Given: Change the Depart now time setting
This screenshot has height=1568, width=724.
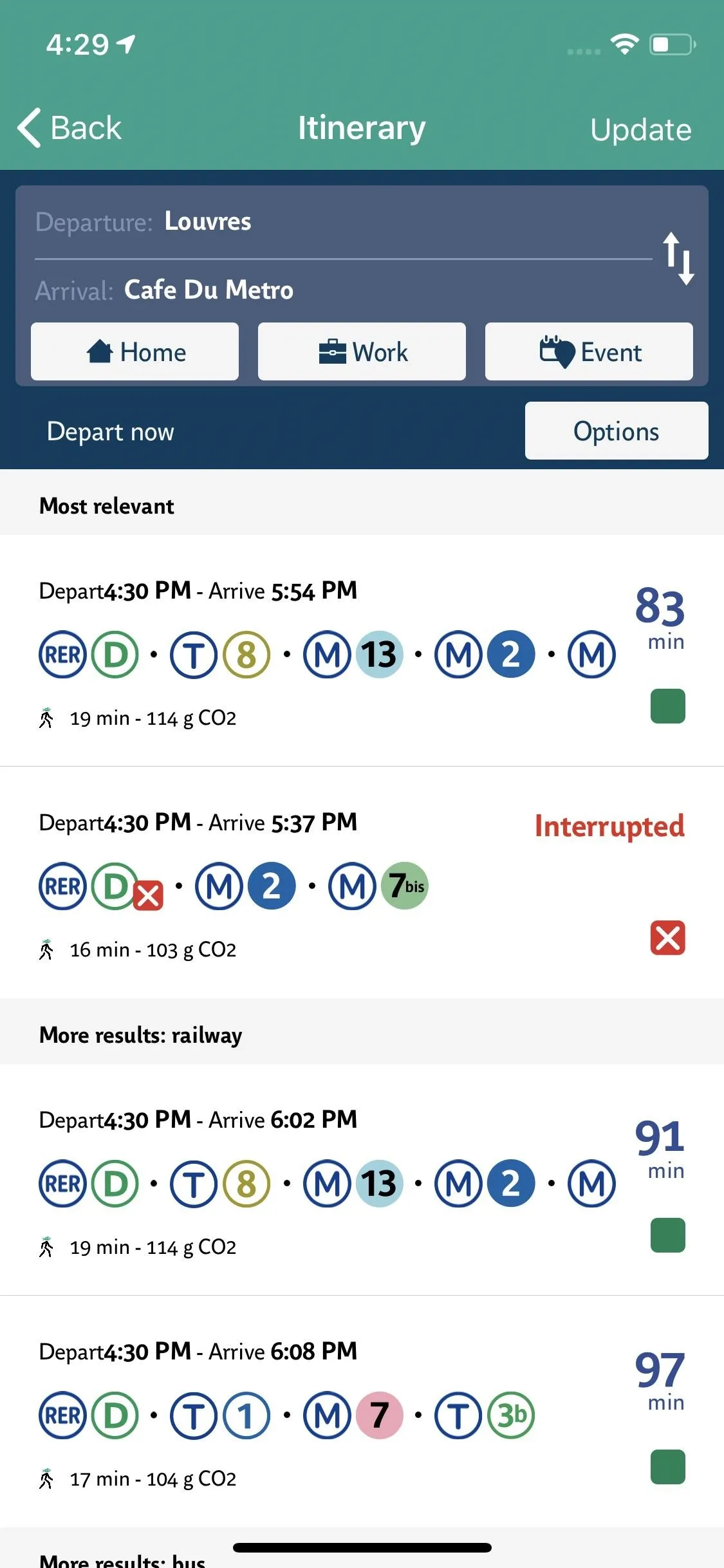Looking at the screenshot, I should pyautogui.click(x=110, y=431).
